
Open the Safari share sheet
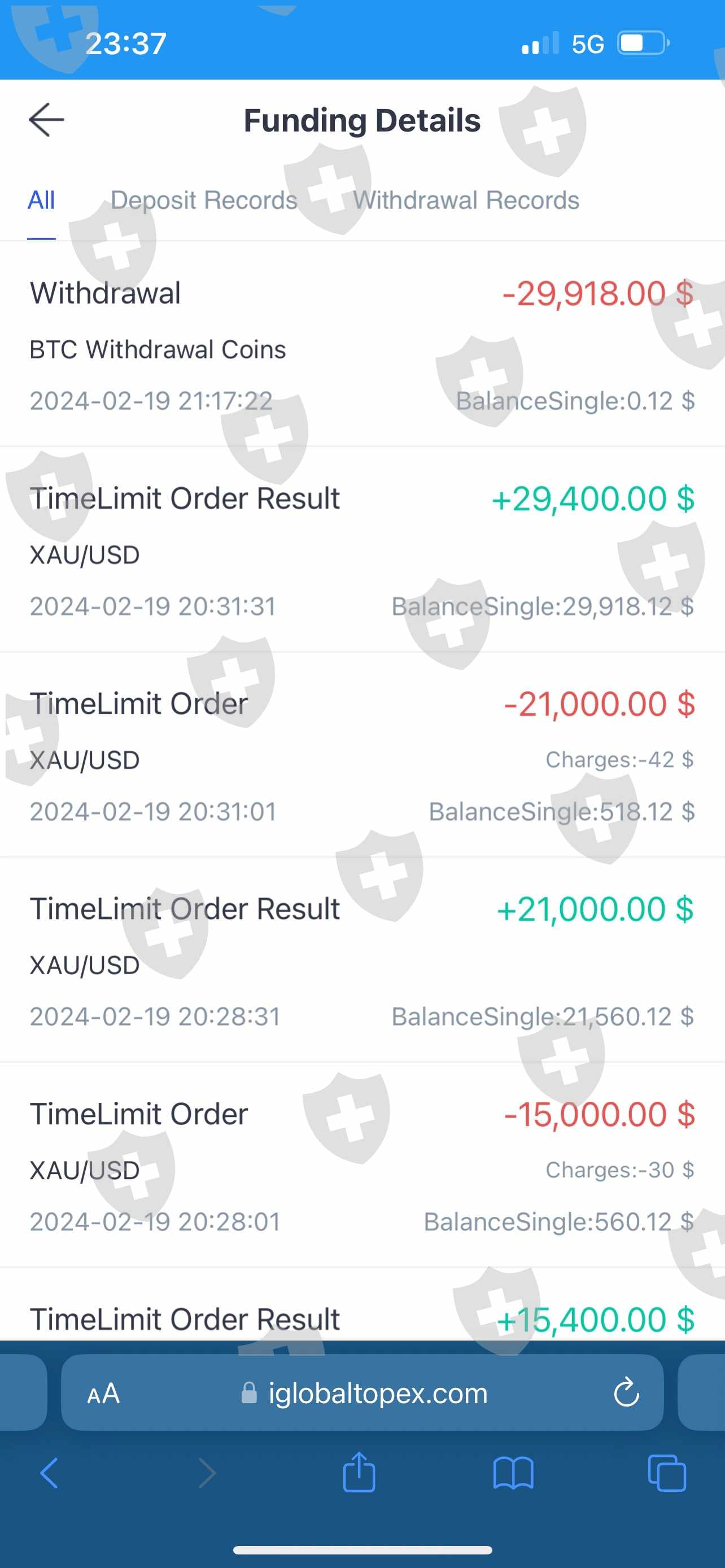tap(359, 1473)
